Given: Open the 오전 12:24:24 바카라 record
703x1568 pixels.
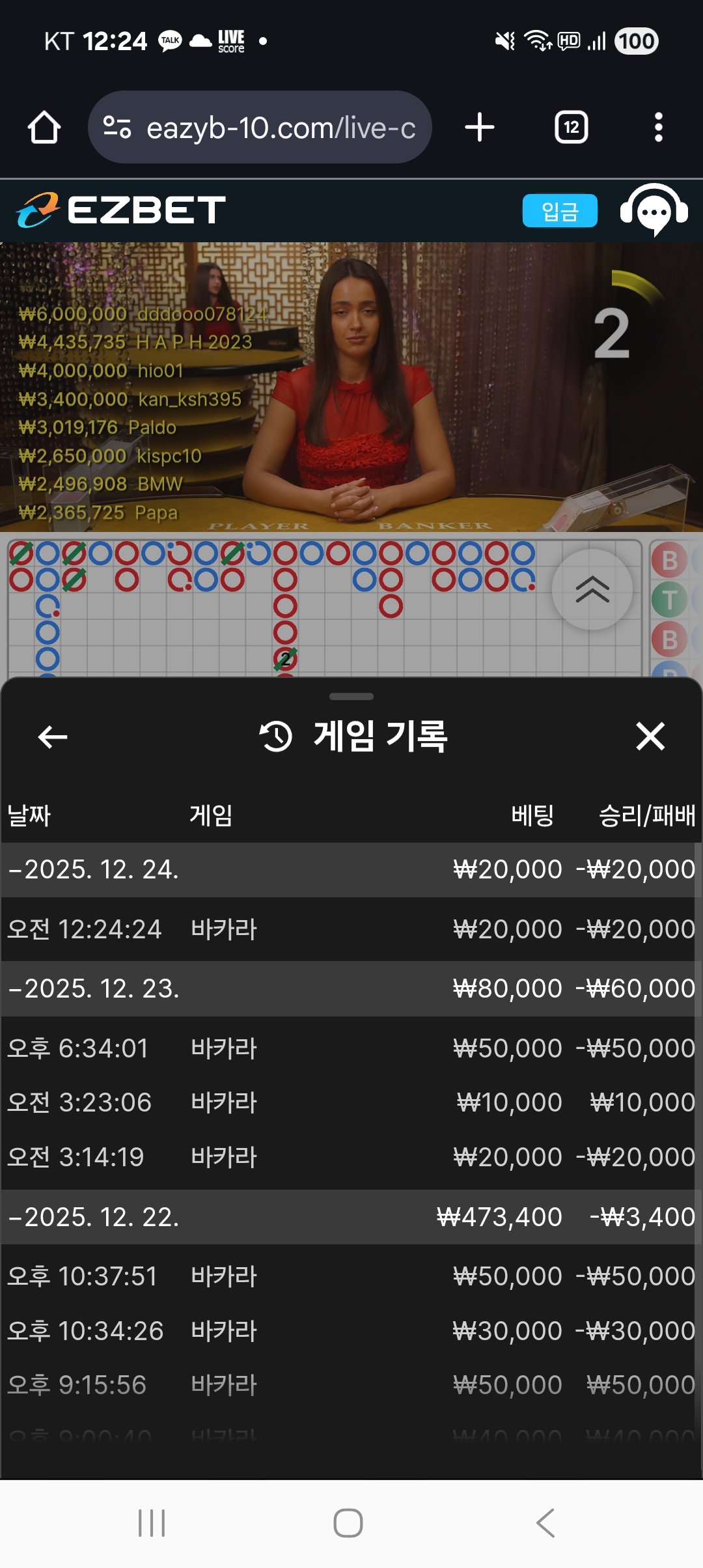Looking at the screenshot, I should click(351, 929).
